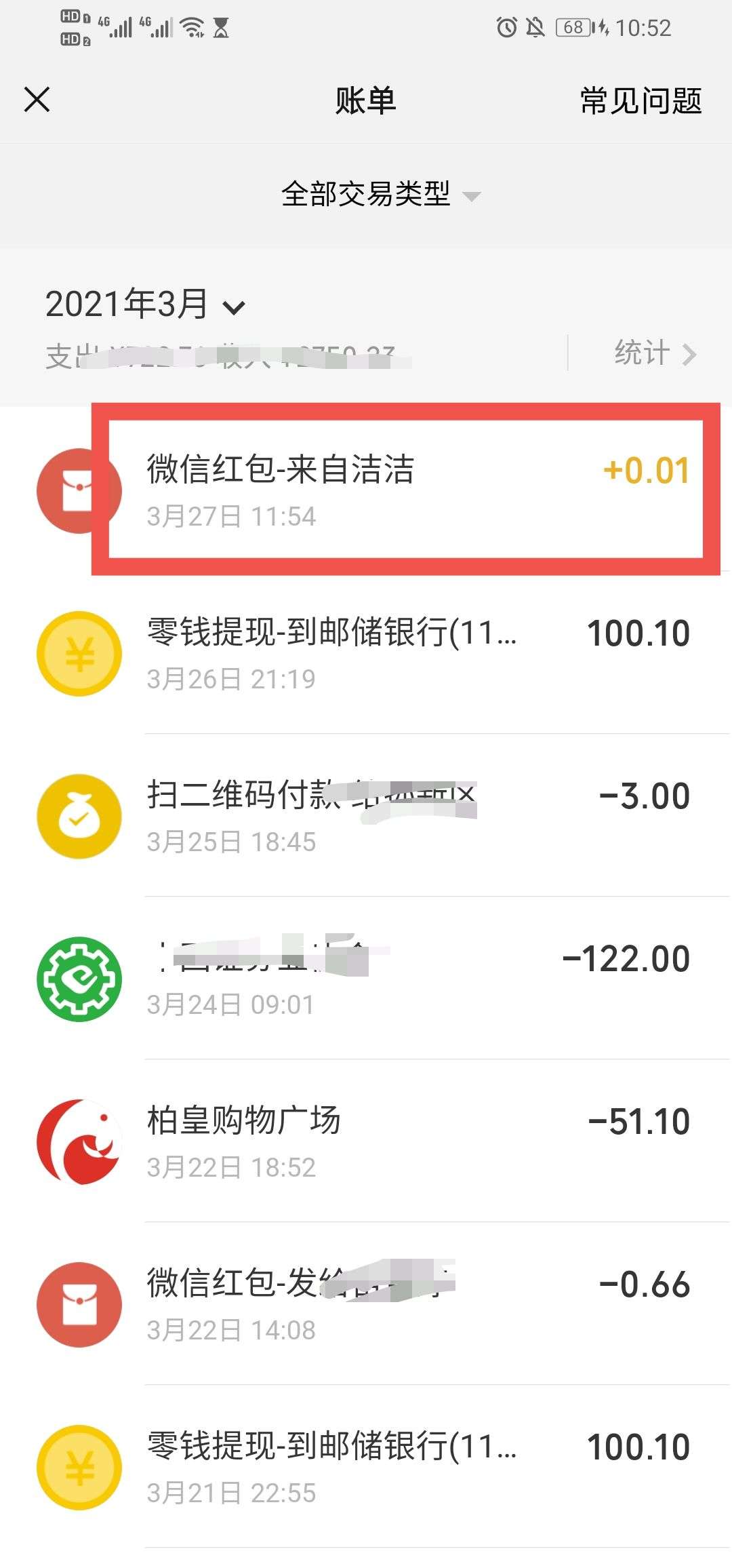The height and width of the screenshot is (1568, 732).
Task: Open the 全部交易类型 filter dropdown
Action: pyautogui.click(x=366, y=195)
